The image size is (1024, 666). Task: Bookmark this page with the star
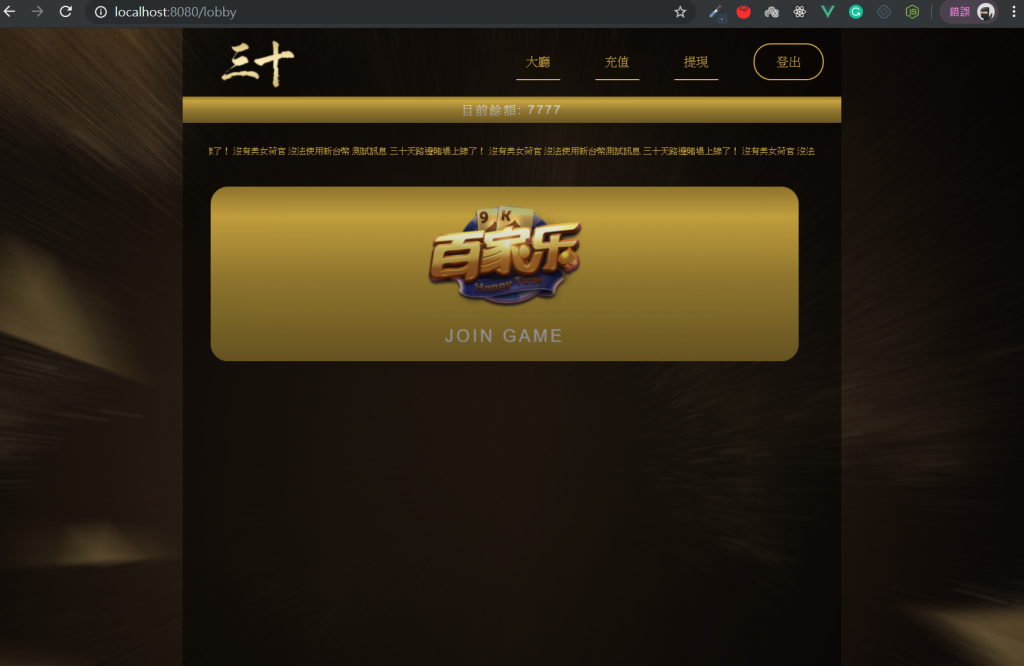click(x=680, y=12)
